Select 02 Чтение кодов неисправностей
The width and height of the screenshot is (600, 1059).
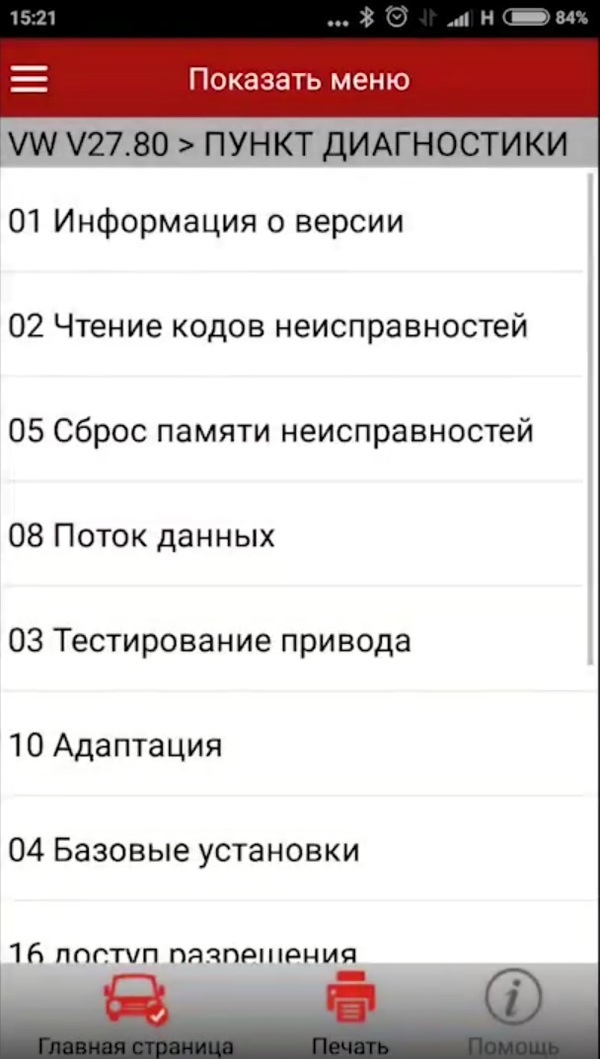point(267,325)
